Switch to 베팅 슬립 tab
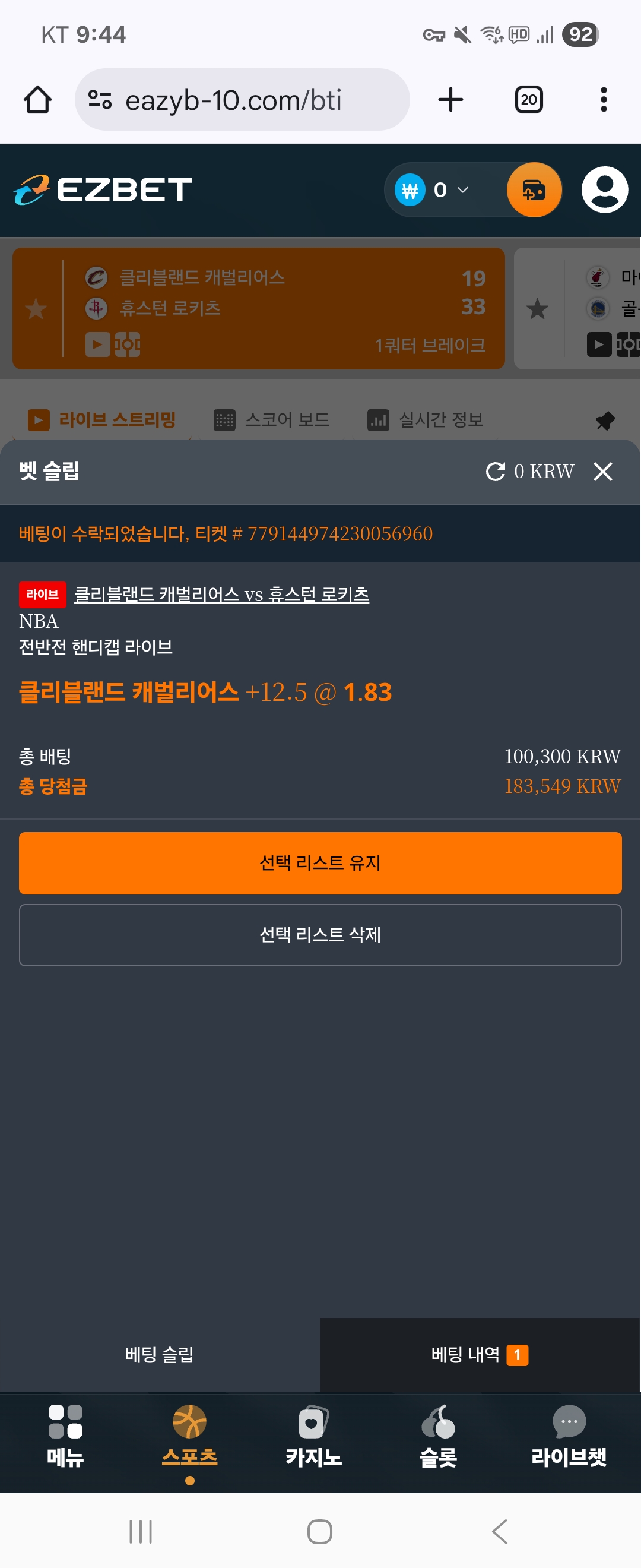 pos(159,1354)
